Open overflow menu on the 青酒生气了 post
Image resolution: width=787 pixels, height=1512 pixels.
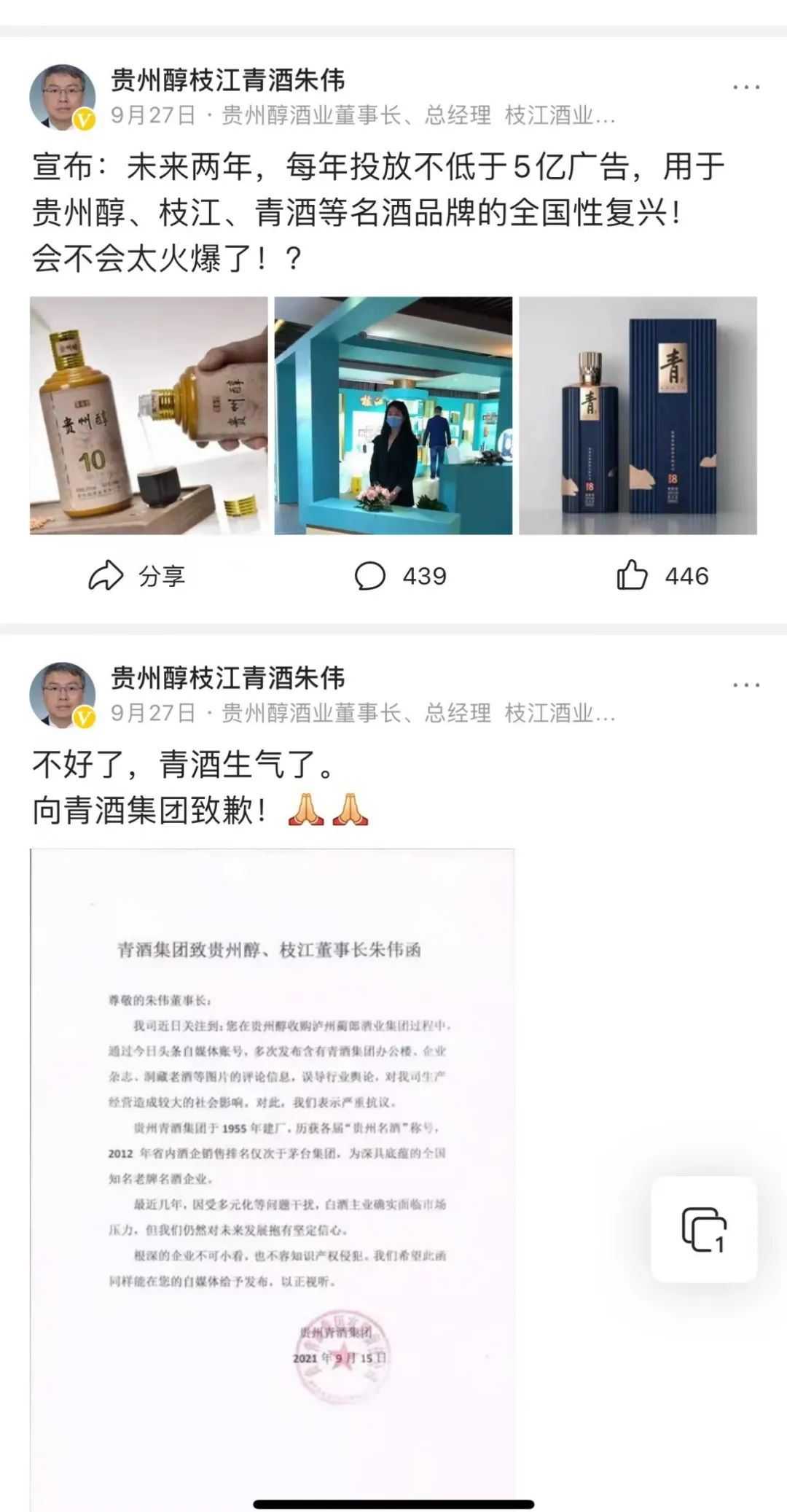click(x=745, y=685)
